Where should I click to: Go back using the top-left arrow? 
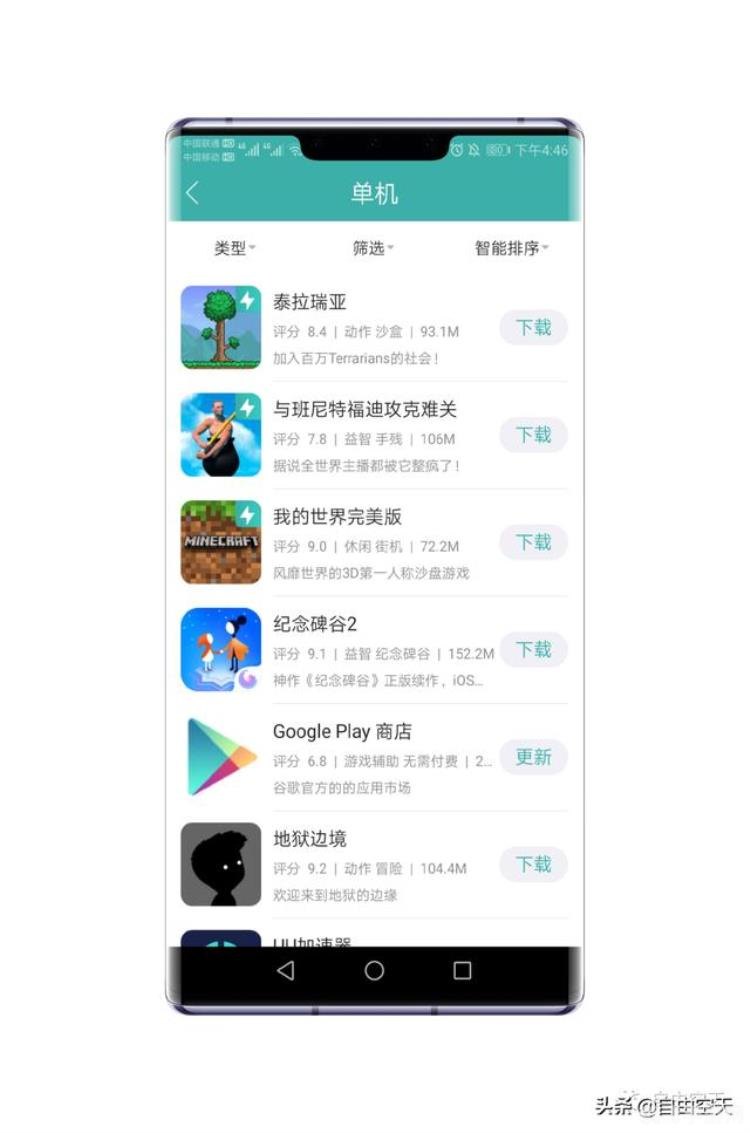tap(192, 191)
